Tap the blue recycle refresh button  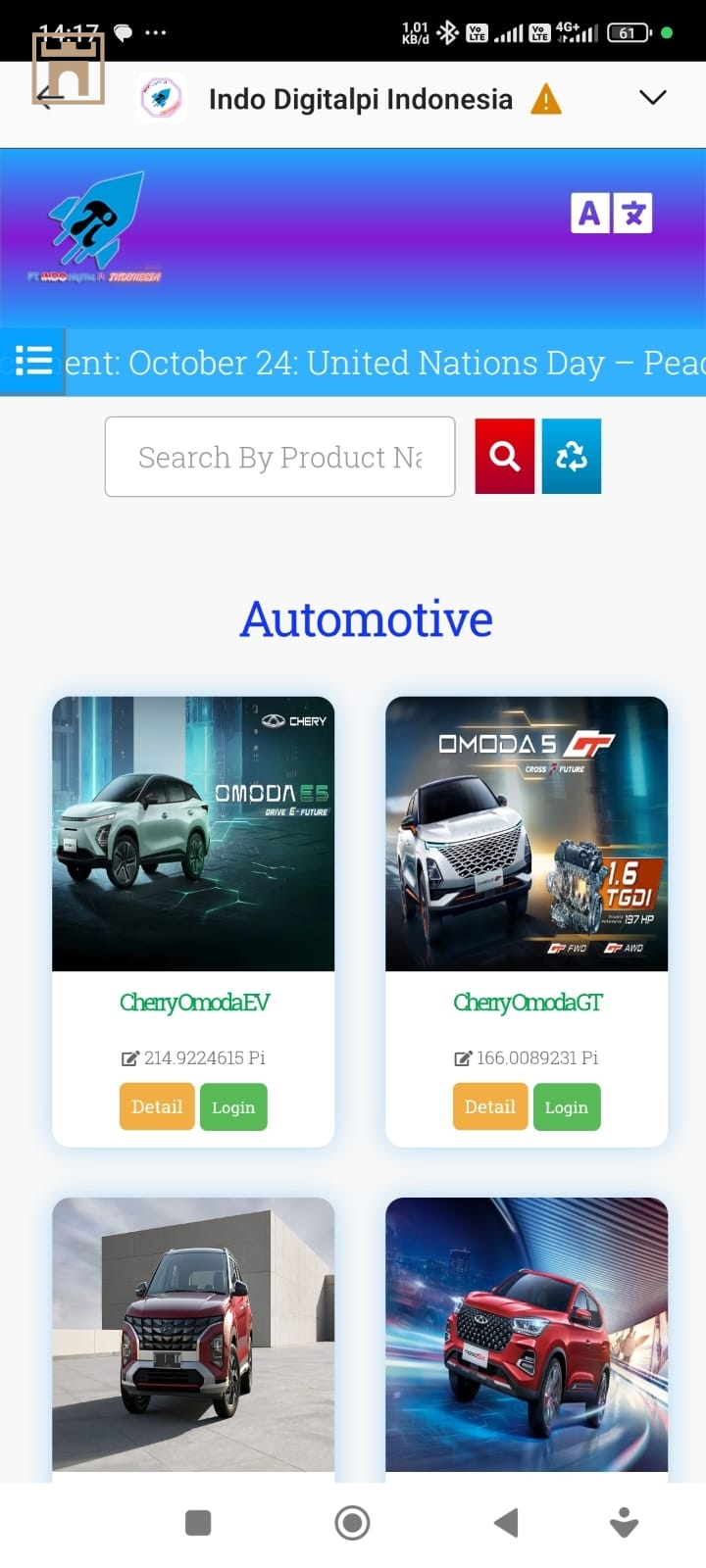572,456
